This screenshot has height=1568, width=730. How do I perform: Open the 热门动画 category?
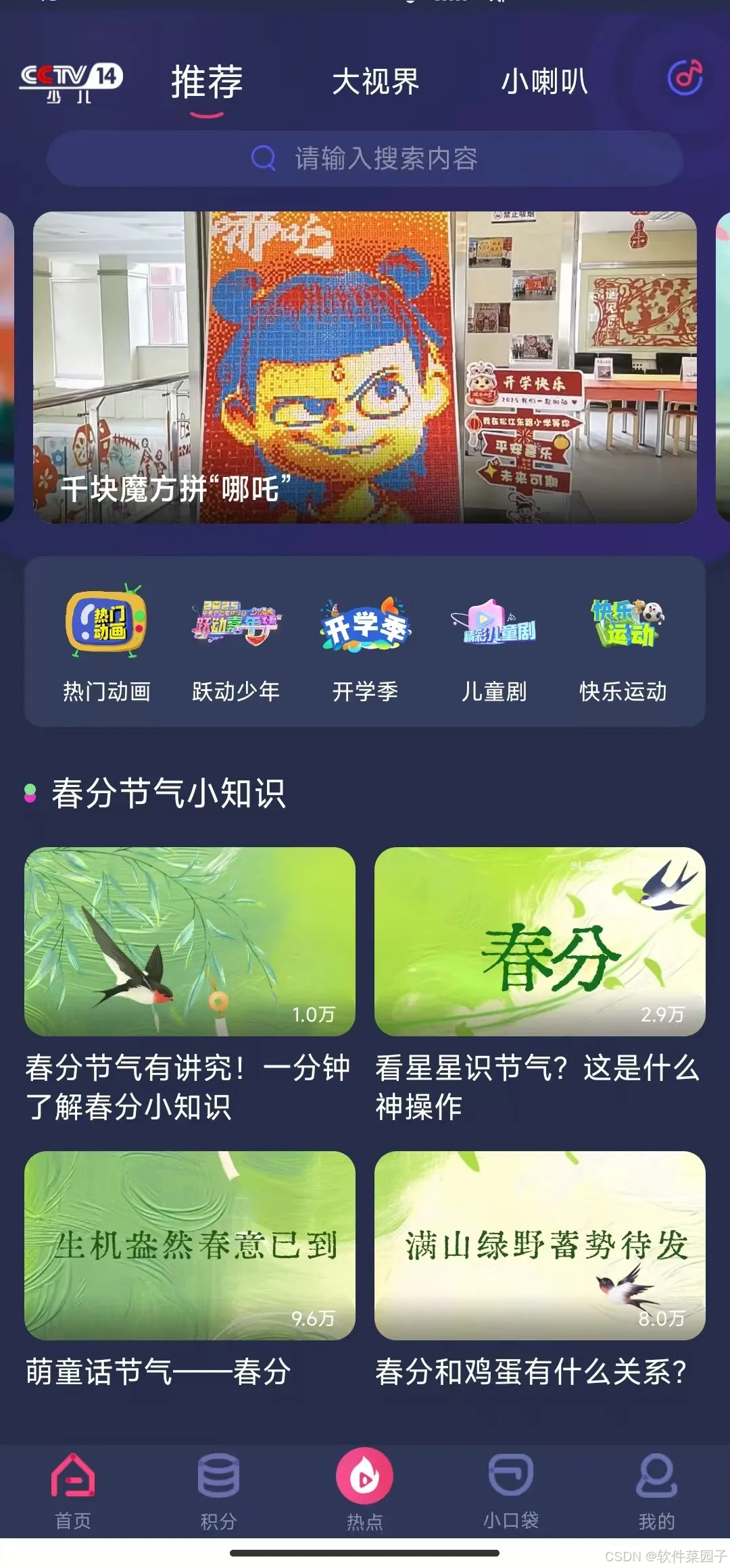[x=106, y=642]
